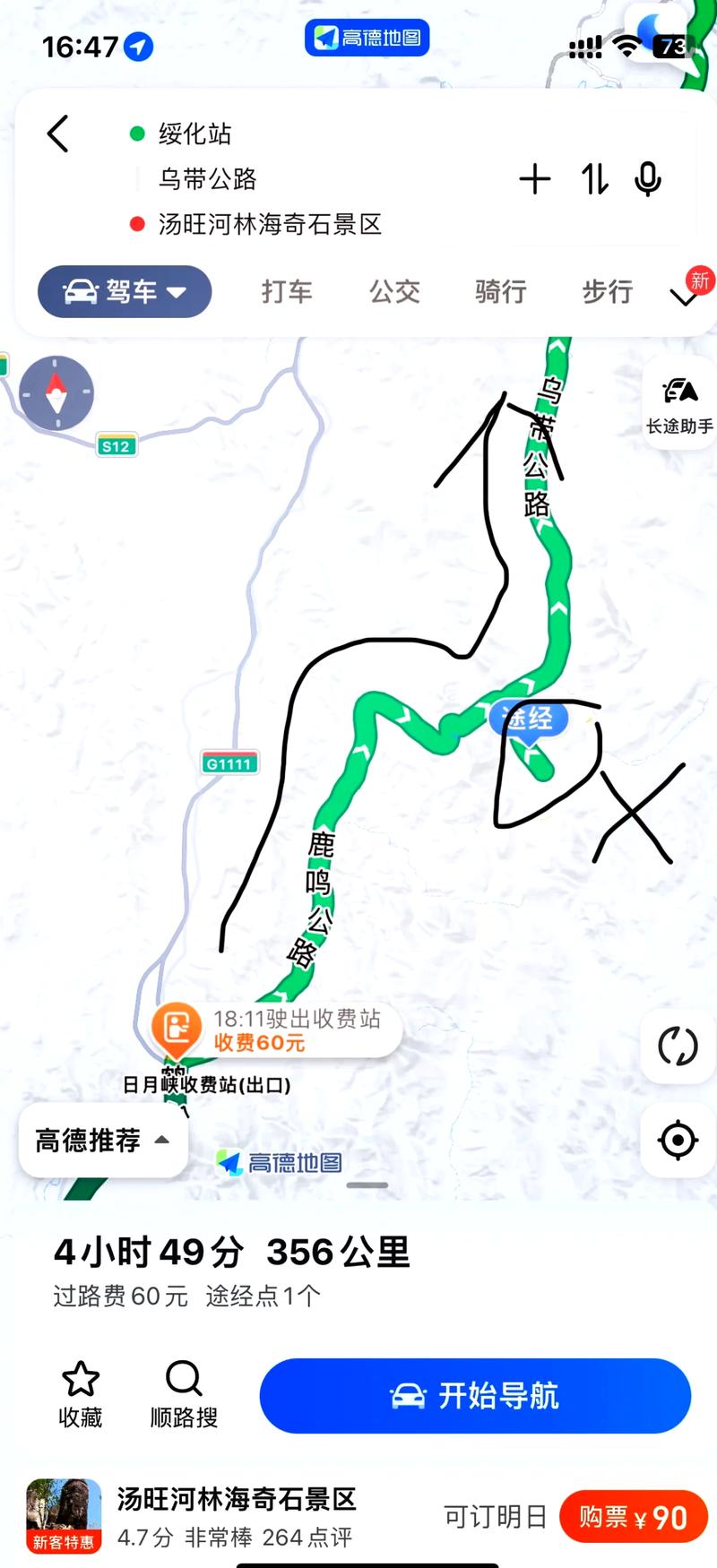
Task: Activate voice input via the microphone icon
Action: [649, 179]
